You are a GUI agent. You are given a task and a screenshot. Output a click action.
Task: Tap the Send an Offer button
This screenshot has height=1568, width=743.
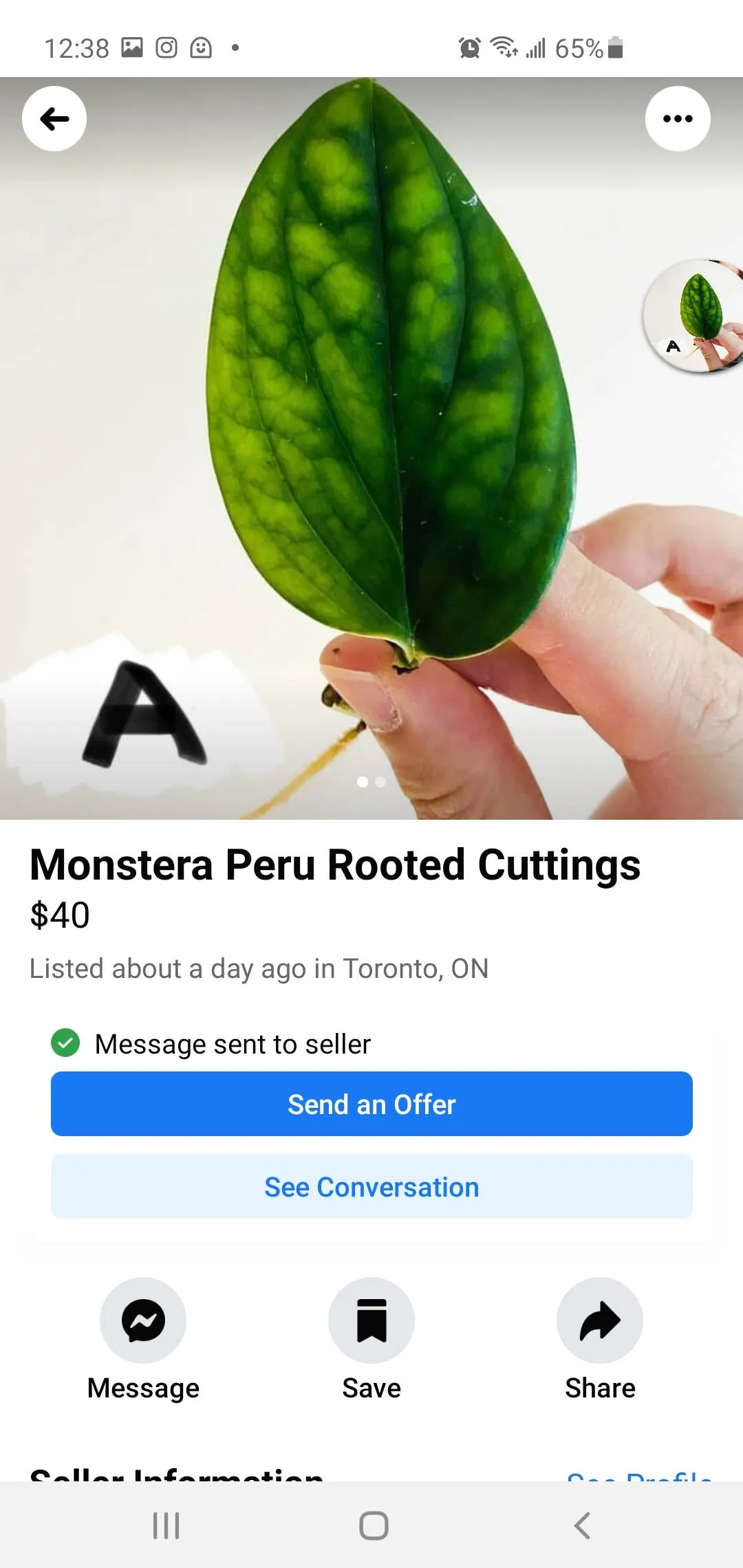pos(371,1104)
